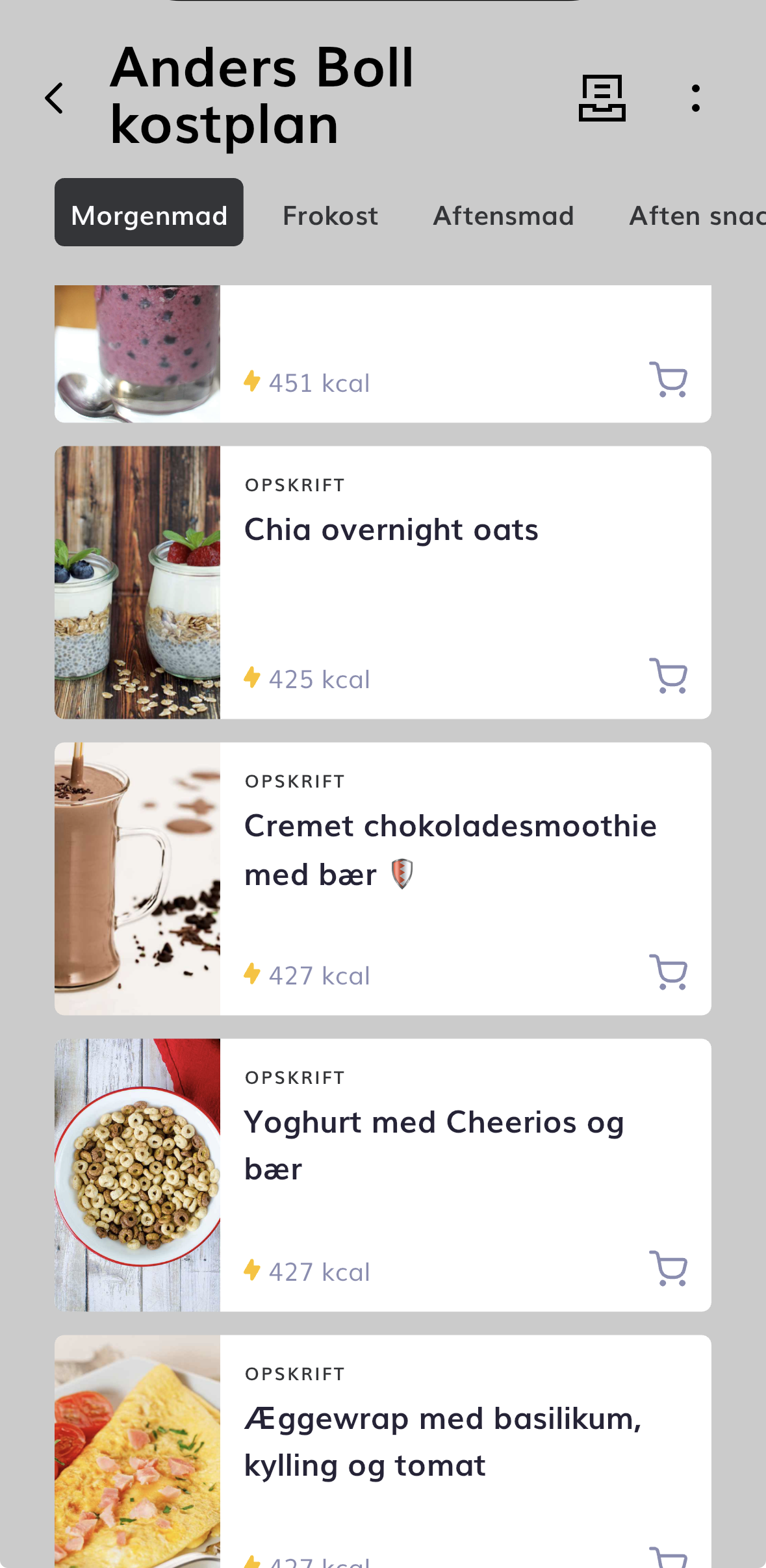Add Yoghurt med Cheerios to shopping cart
This screenshot has height=1568, width=766.
tap(668, 1268)
